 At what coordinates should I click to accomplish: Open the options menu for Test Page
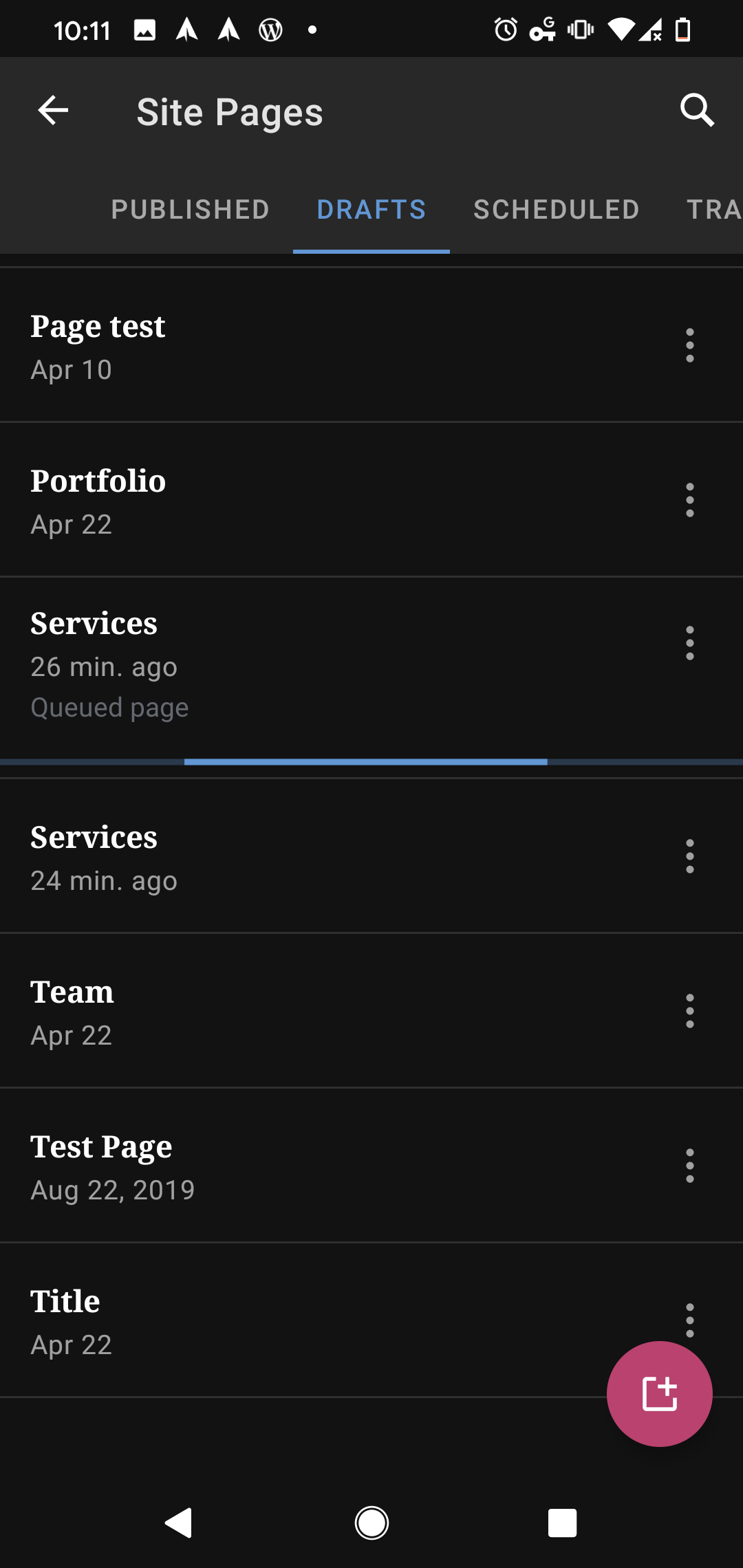689,1165
